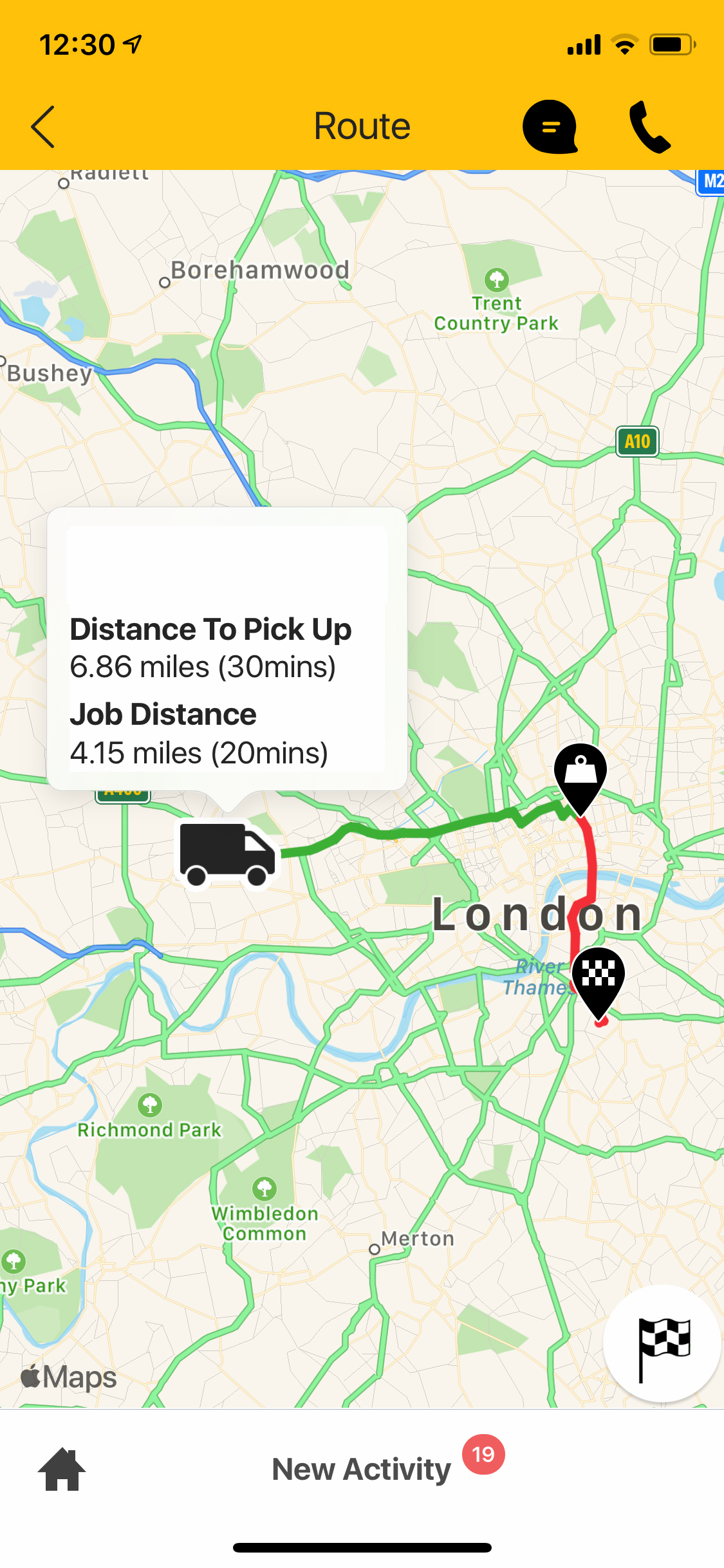Go to the home screen icon
The width and height of the screenshot is (724, 1568).
[62, 1469]
